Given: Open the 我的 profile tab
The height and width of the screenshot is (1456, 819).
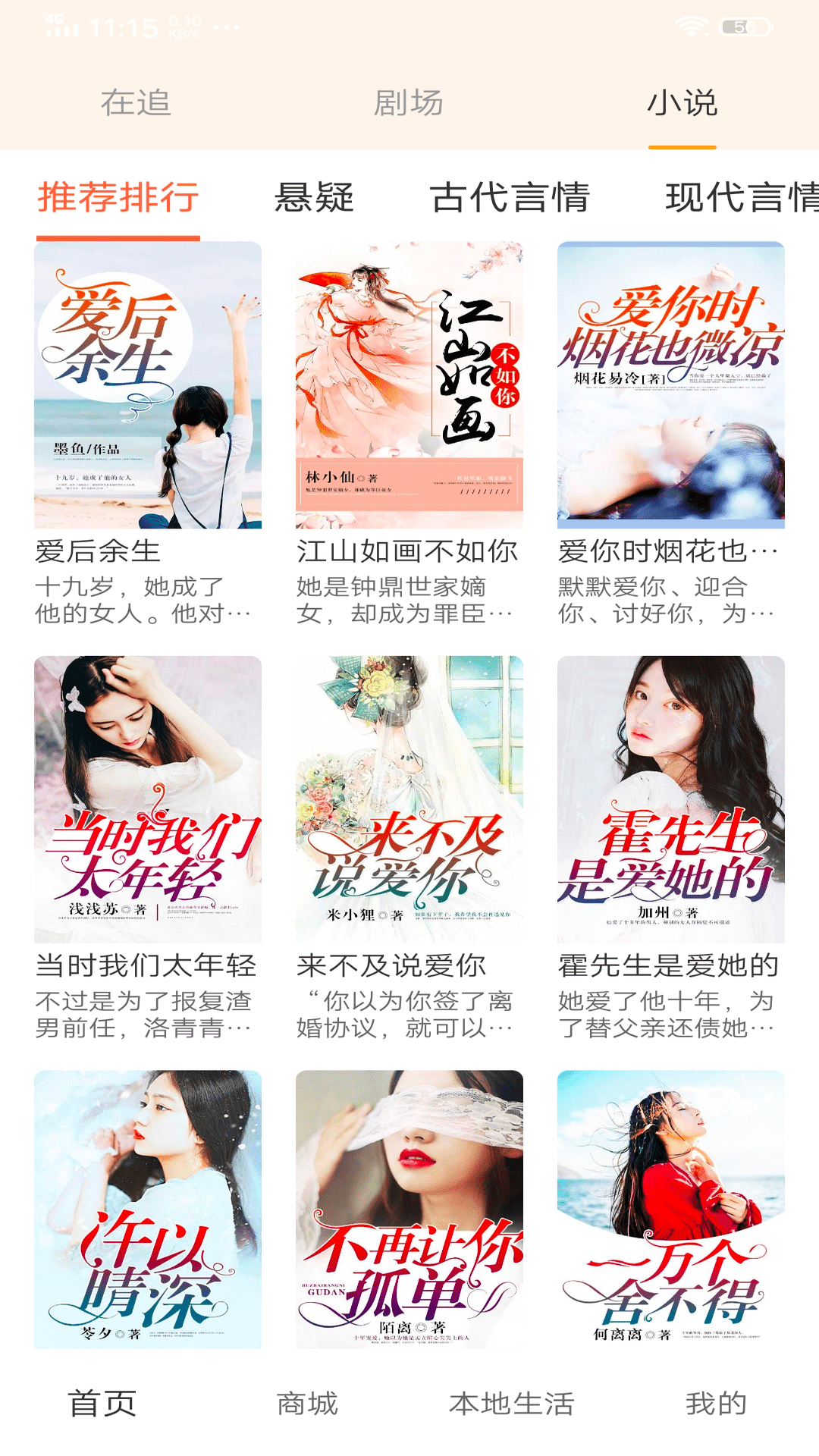Looking at the screenshot, I should (717, 1404).
